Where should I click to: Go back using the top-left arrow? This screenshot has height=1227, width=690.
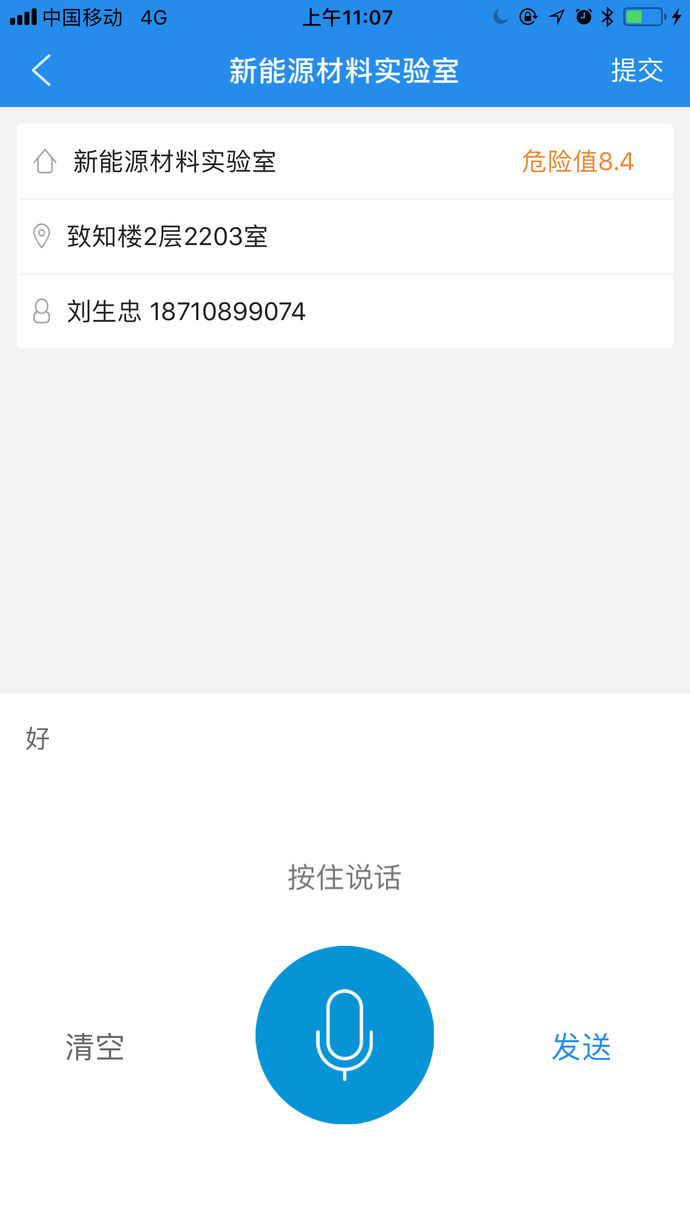click(x=41, y=71)
